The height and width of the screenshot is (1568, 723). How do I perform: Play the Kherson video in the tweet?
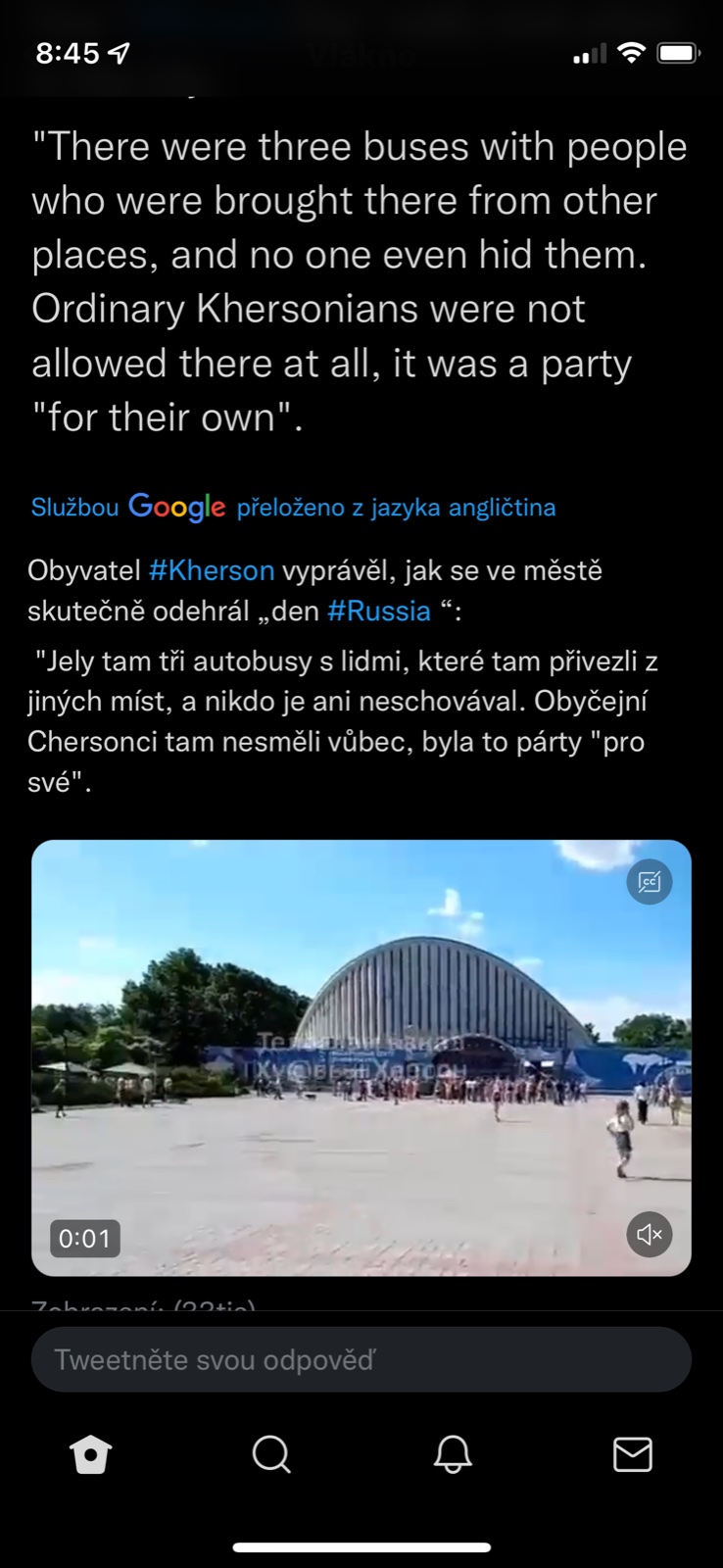361,1056
